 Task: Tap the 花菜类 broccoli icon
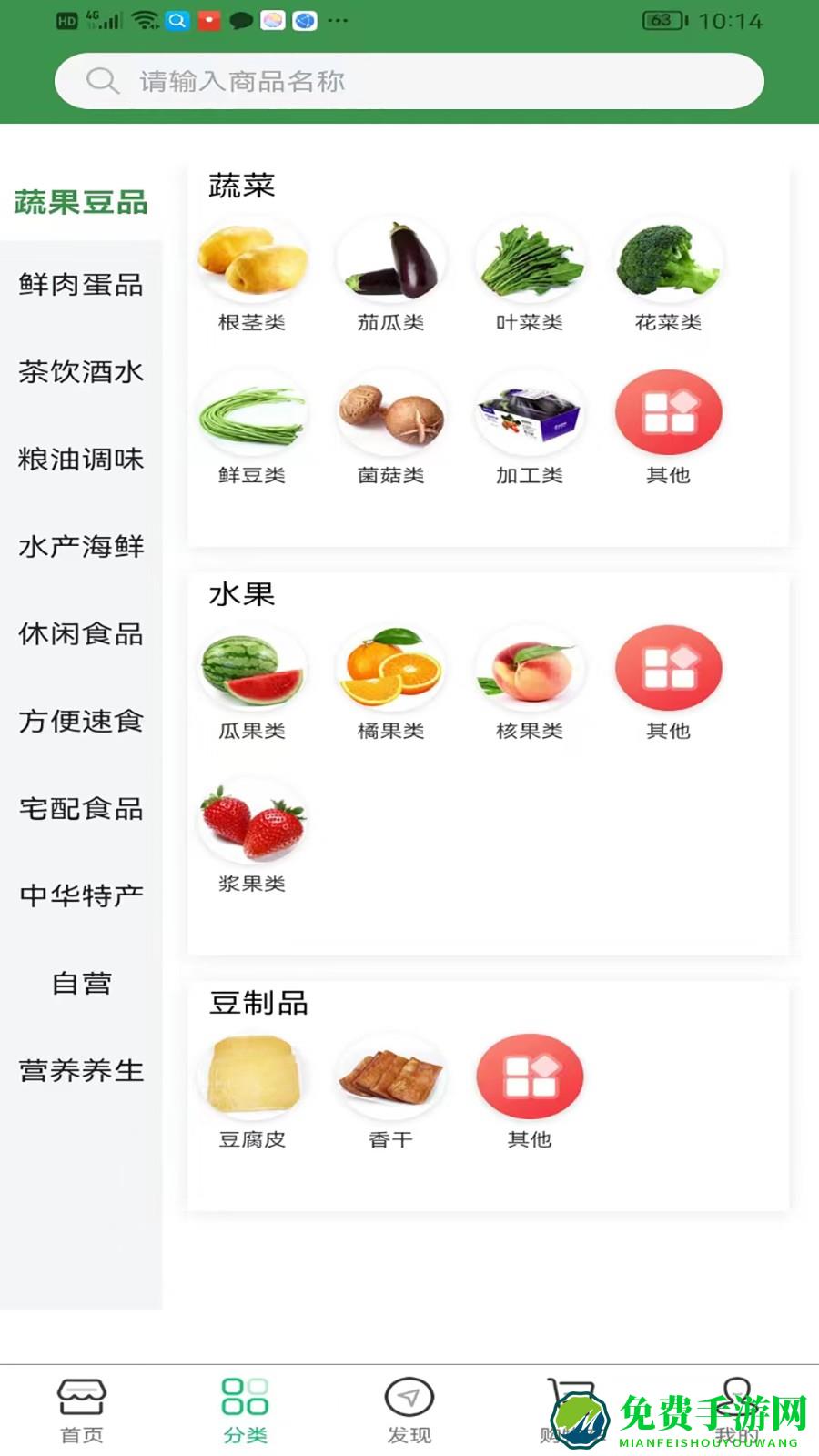(668, 261)
